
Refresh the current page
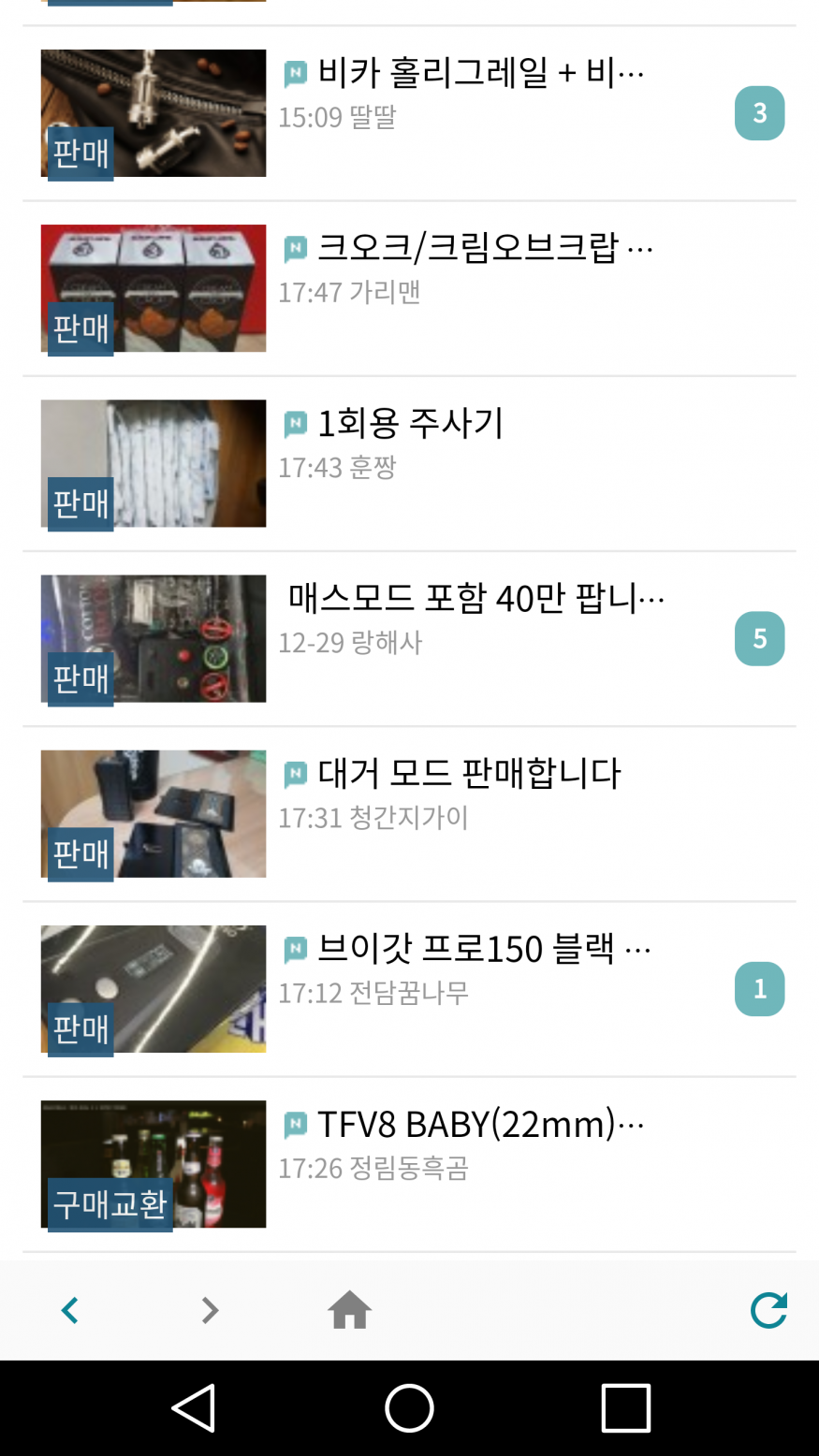(768, 1310)
